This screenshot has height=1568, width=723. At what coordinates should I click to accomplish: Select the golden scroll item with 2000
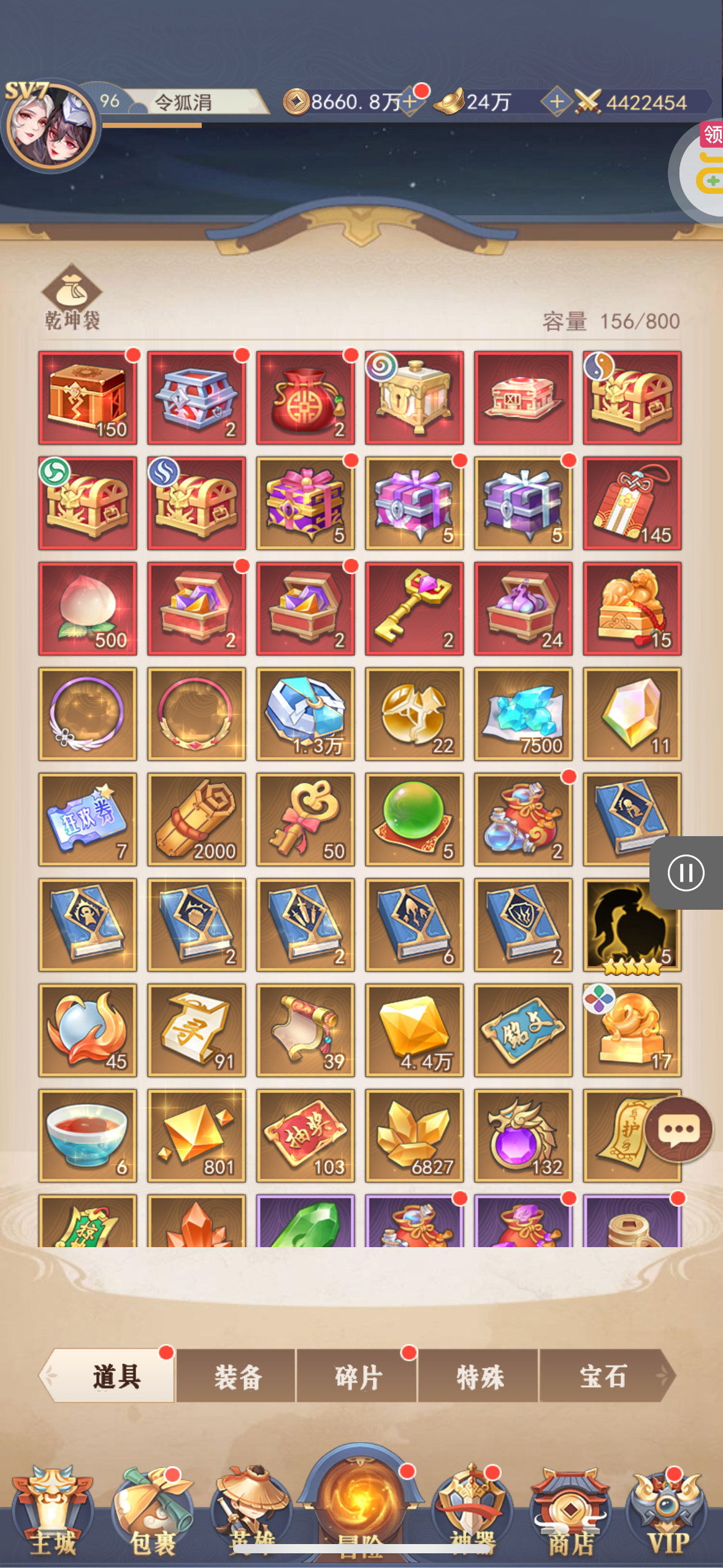(x=196, y=820)
